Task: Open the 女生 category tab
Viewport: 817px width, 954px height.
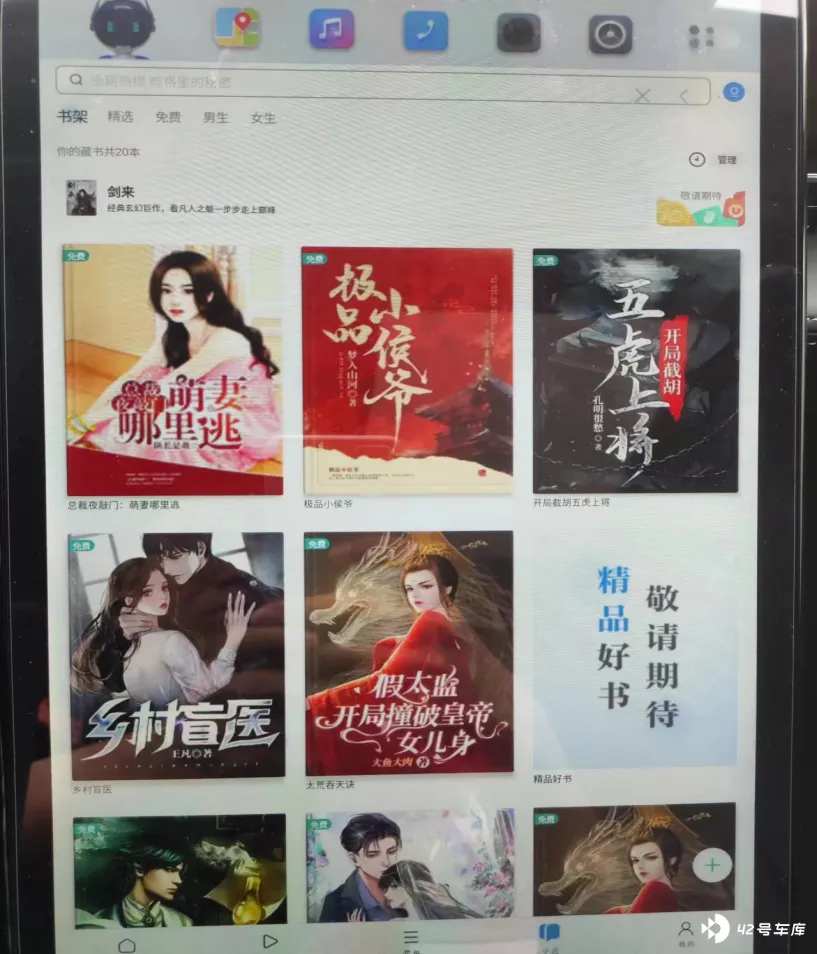Action: 263,117
